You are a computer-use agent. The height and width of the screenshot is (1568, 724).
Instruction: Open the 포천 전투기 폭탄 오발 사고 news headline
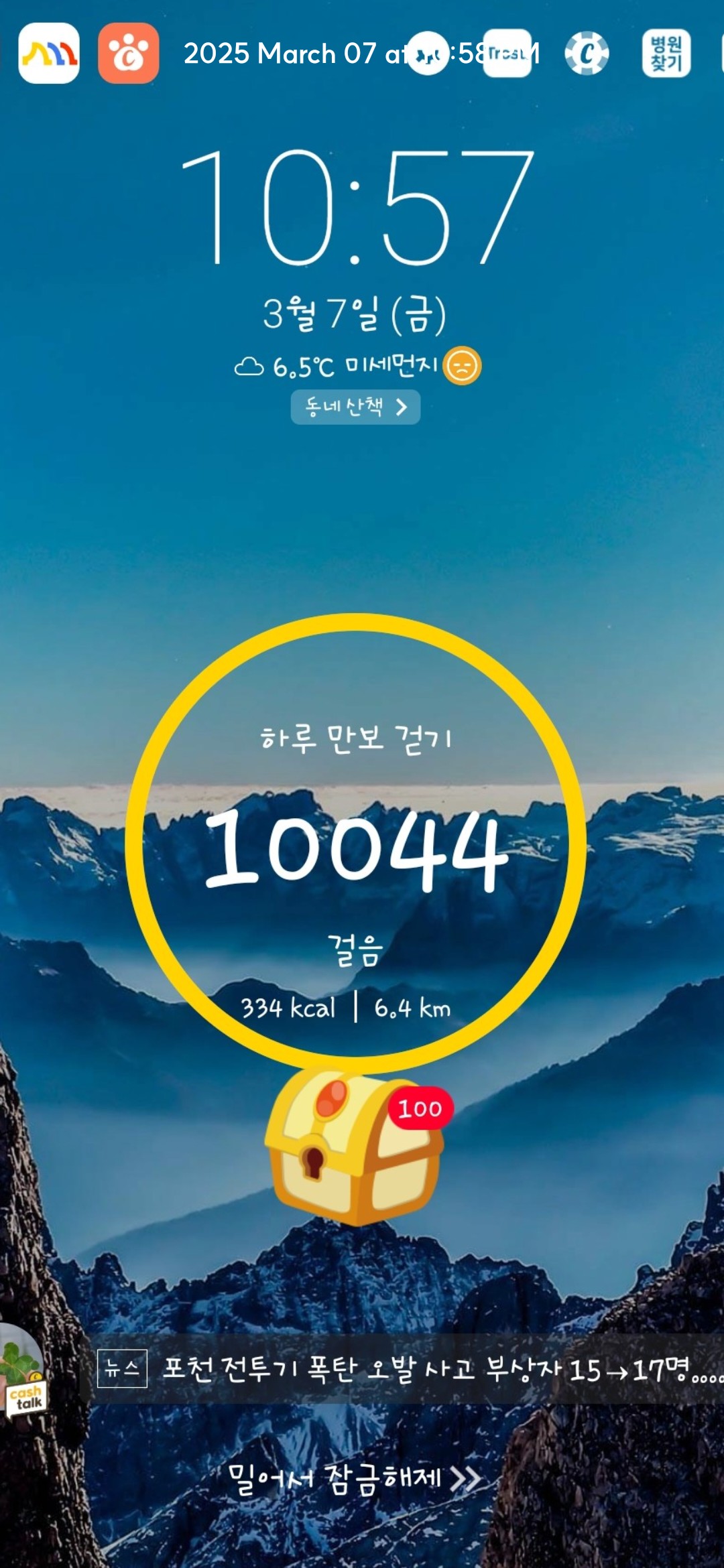tap(409, 1369)
